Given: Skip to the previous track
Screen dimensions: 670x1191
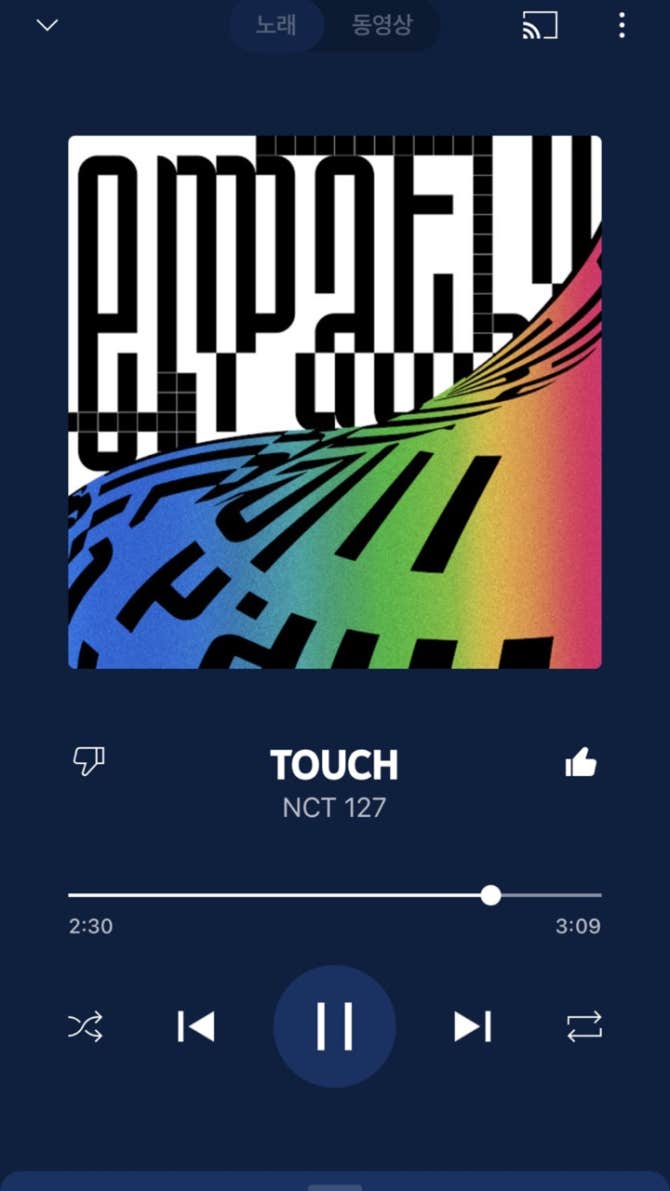Looking at the screenshot, I should (196, 1026).
